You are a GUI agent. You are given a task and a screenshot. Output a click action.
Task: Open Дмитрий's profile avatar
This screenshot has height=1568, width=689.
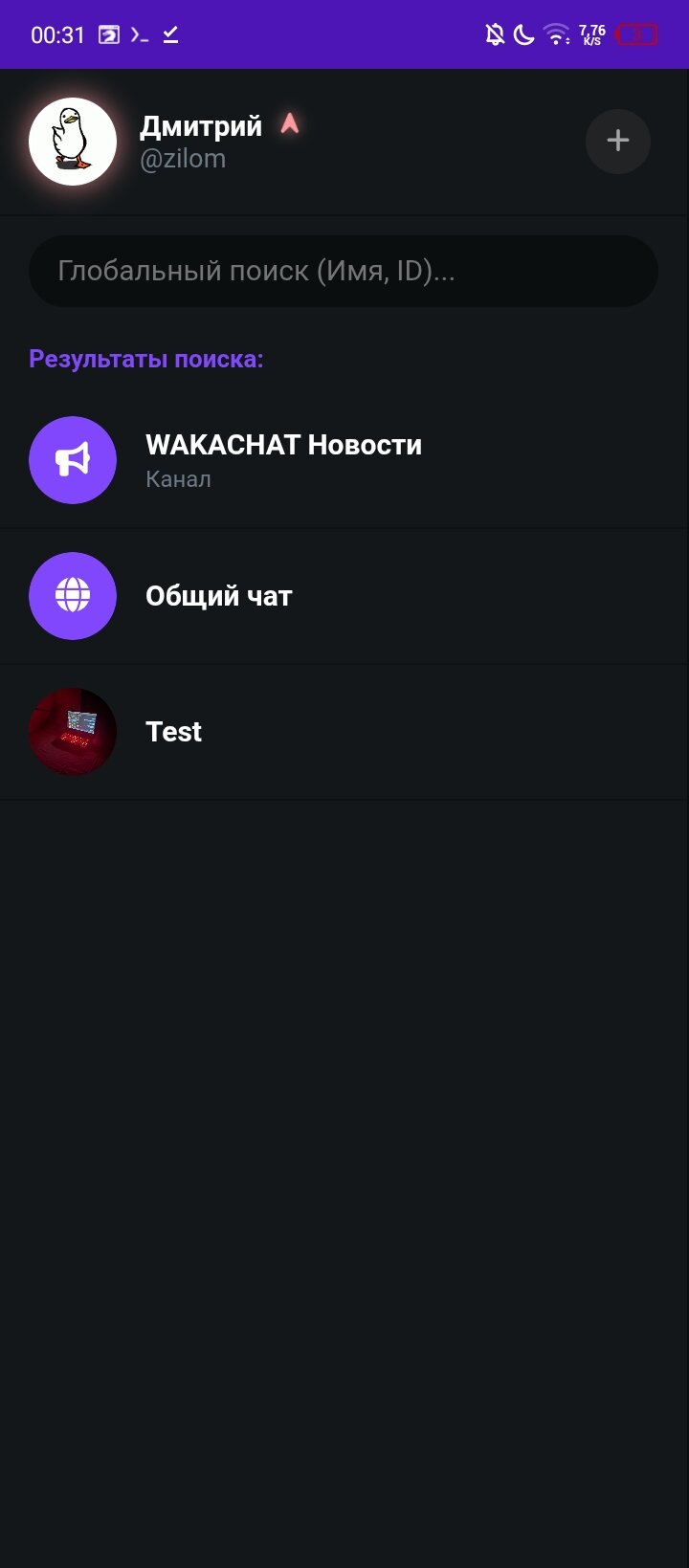click(x=73, y=142)
